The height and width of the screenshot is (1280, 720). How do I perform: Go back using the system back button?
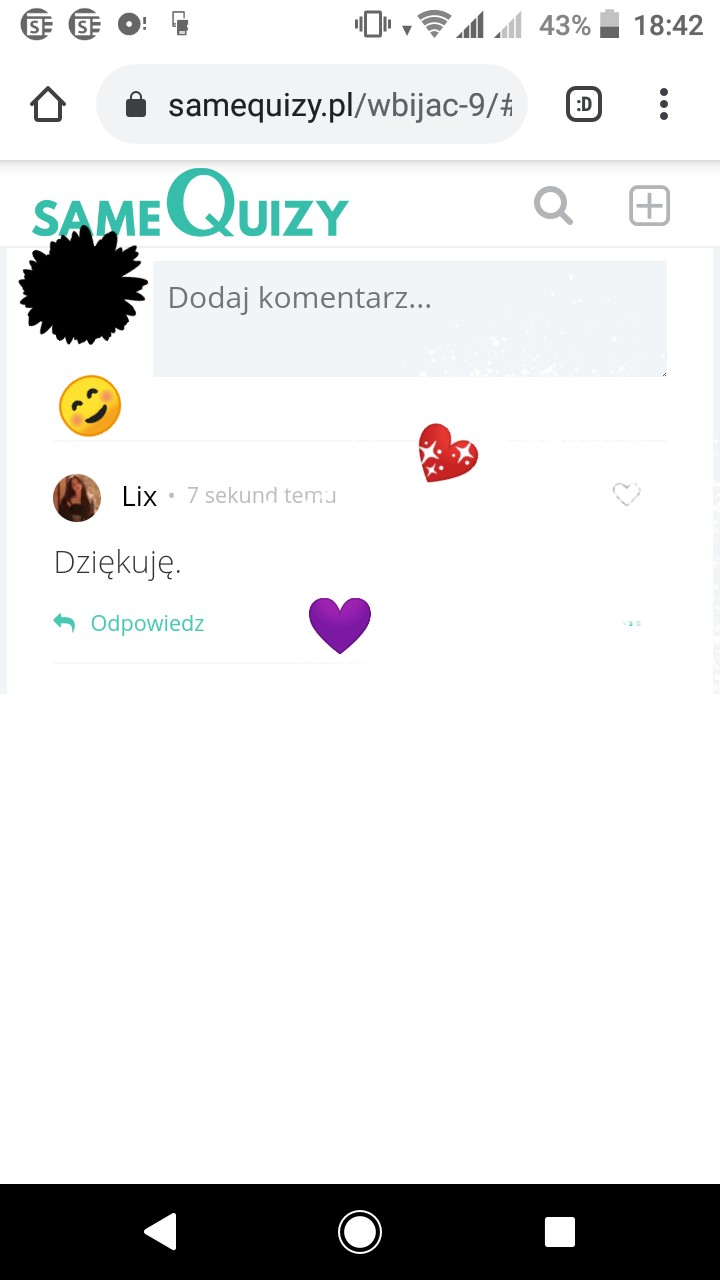coord(160,1232)
